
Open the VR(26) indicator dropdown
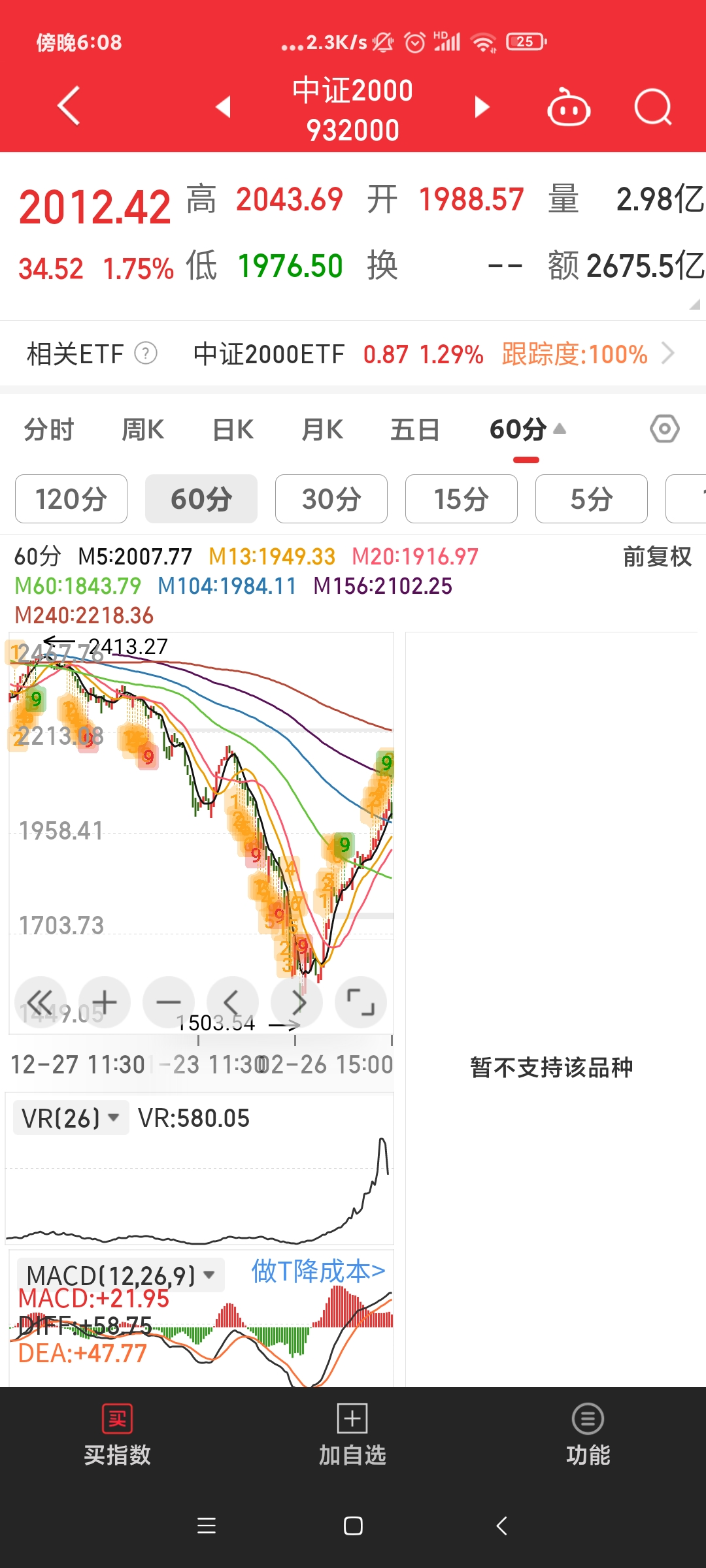(x=71, y=1118)
